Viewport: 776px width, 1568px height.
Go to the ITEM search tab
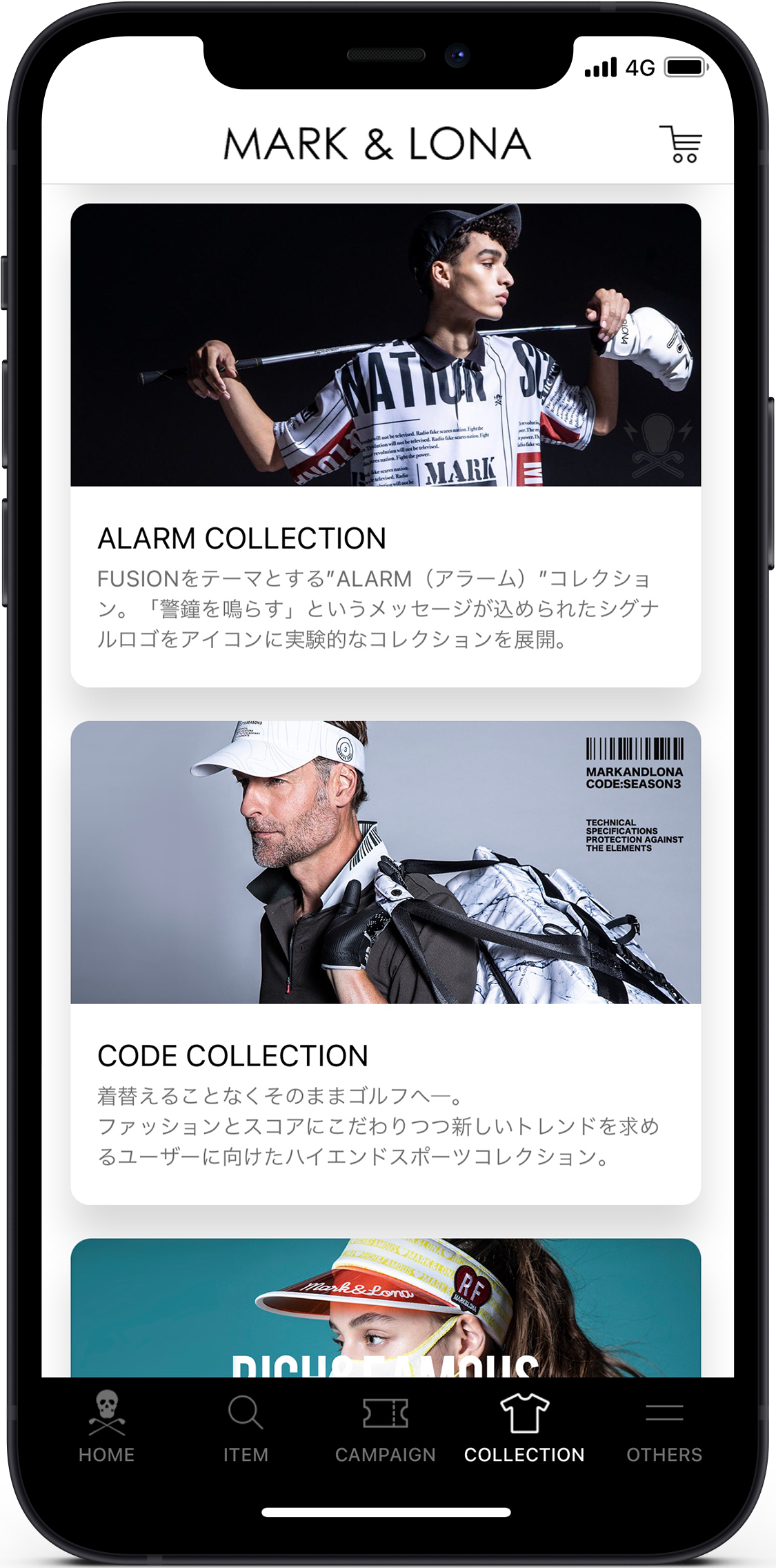coord(246,1426)
